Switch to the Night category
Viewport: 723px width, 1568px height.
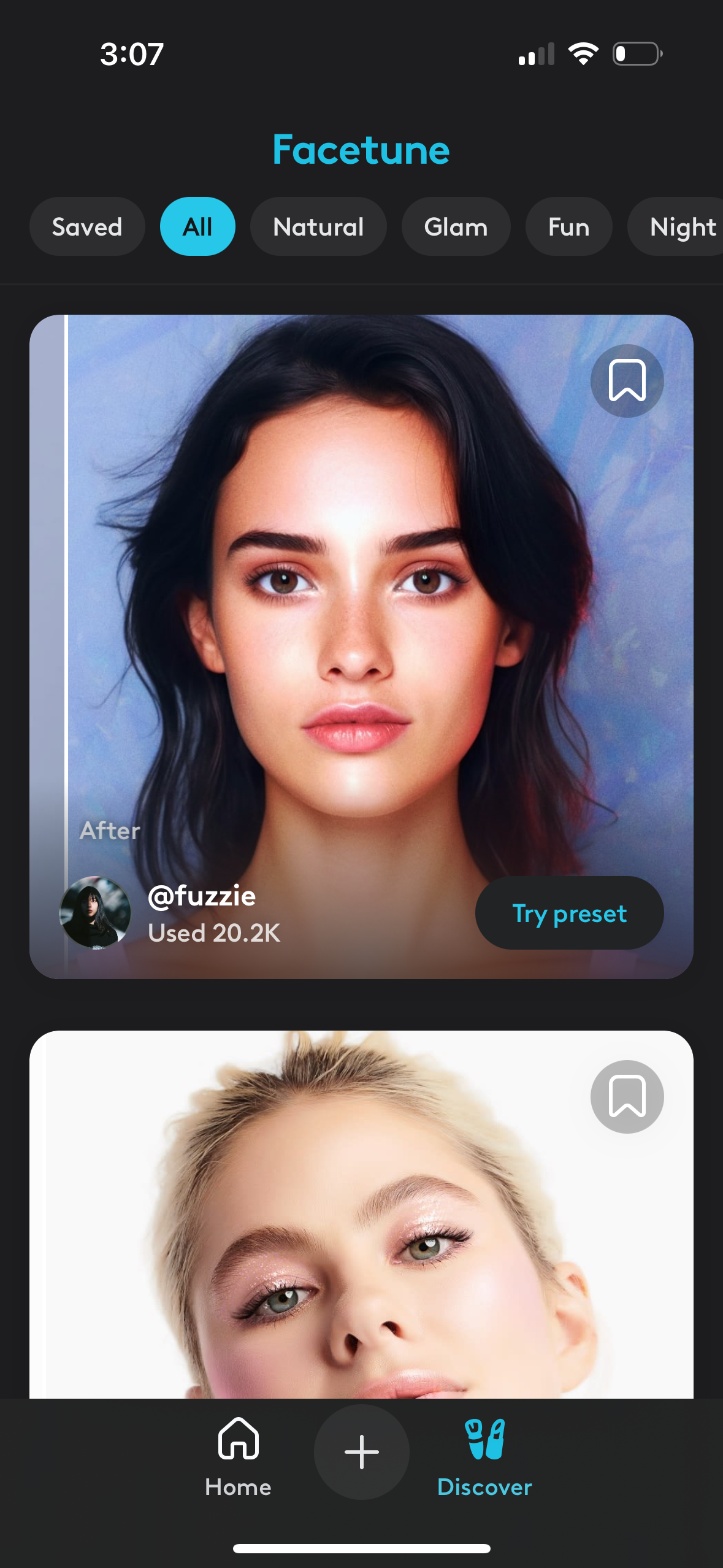(x=683, y=226)
